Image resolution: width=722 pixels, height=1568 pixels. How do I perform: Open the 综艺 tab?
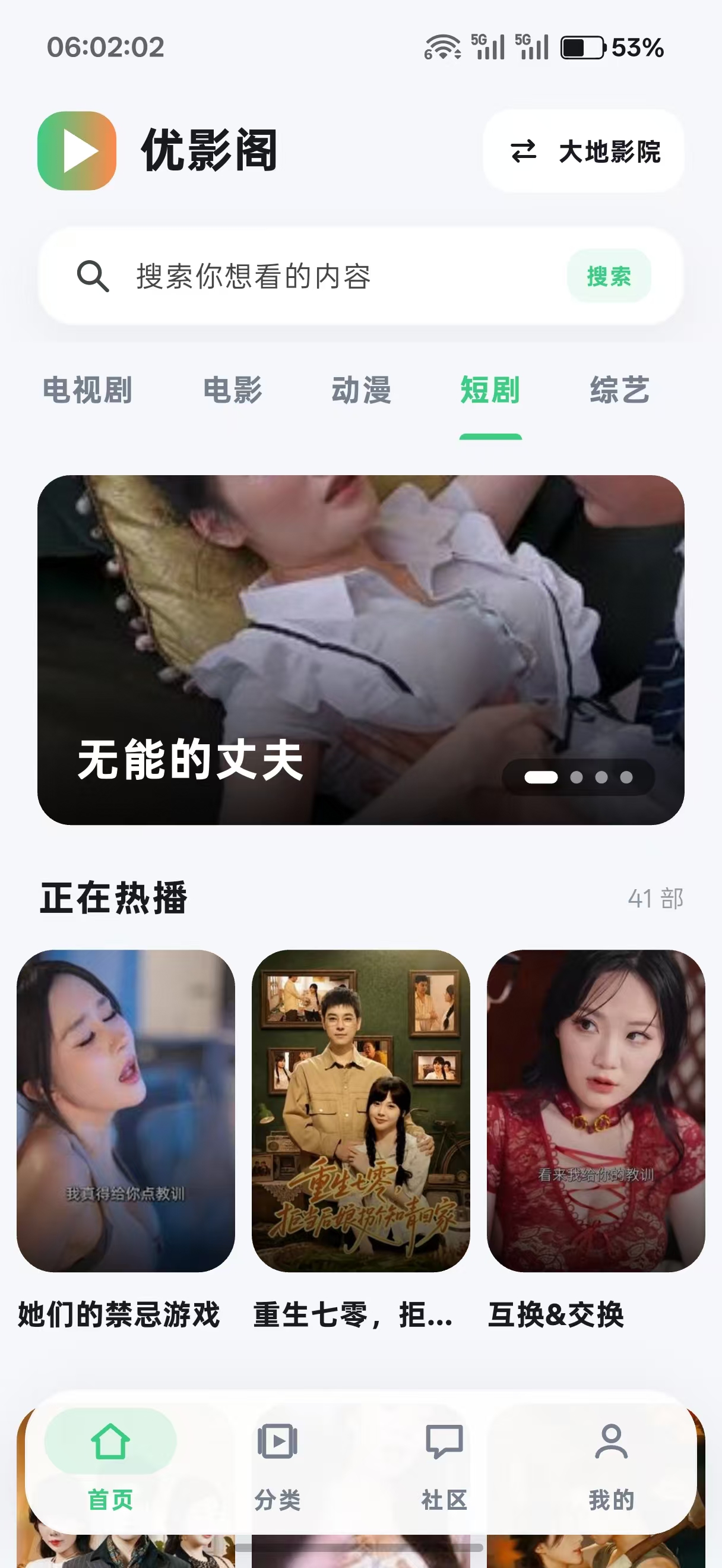(x=620, y=390)
